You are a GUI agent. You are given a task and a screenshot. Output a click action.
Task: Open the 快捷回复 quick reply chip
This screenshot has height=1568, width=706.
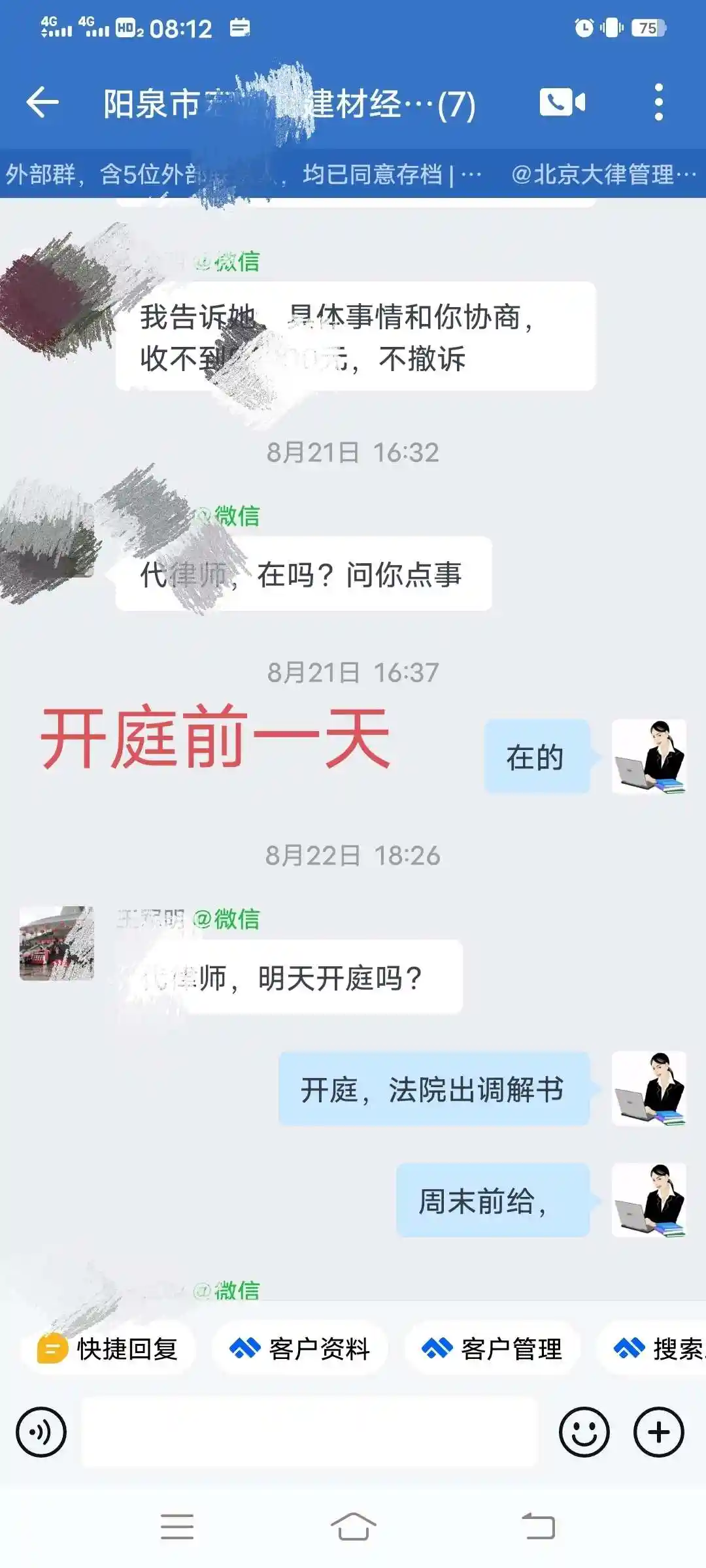(109, 1348)
